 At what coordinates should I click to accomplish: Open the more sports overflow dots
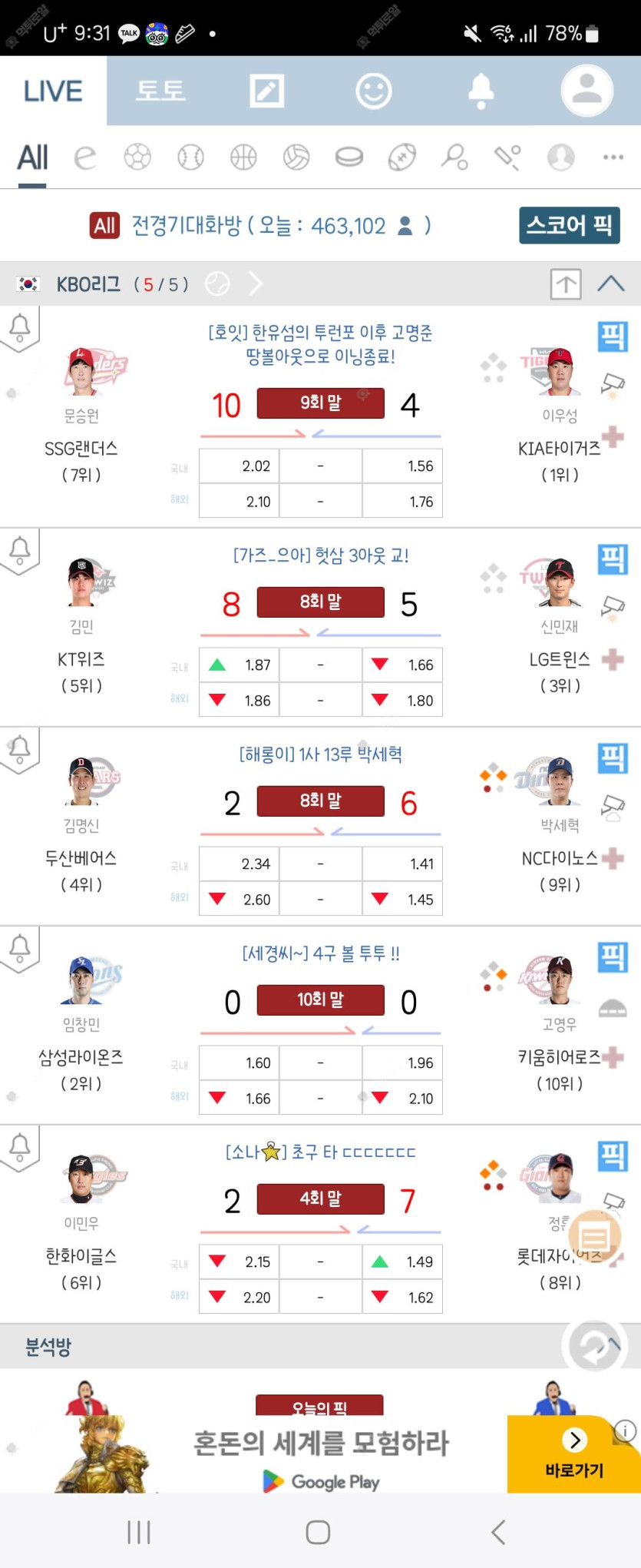point(613,157)
